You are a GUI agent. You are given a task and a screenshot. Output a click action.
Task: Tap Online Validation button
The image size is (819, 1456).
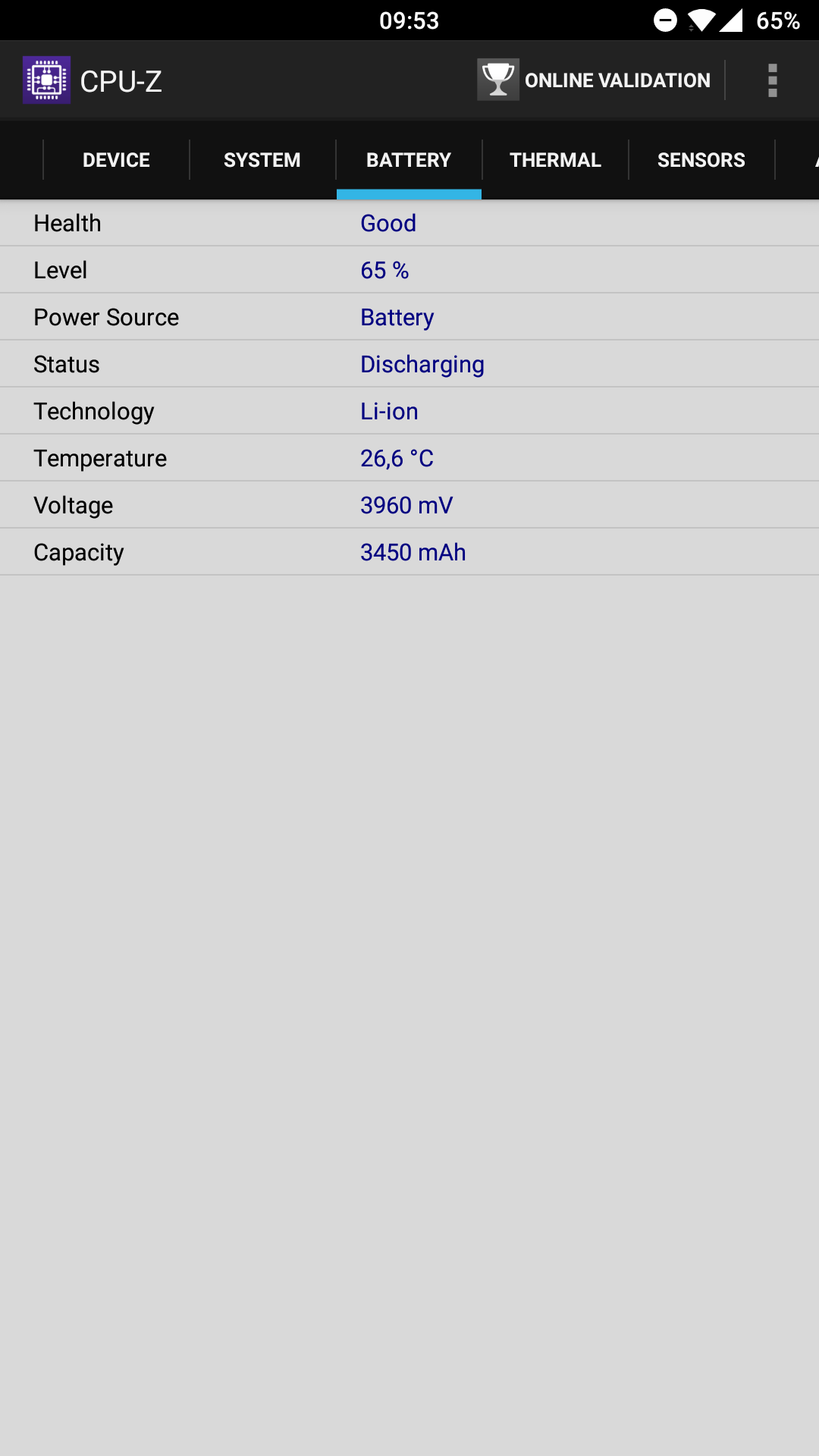tap(595, 80)
